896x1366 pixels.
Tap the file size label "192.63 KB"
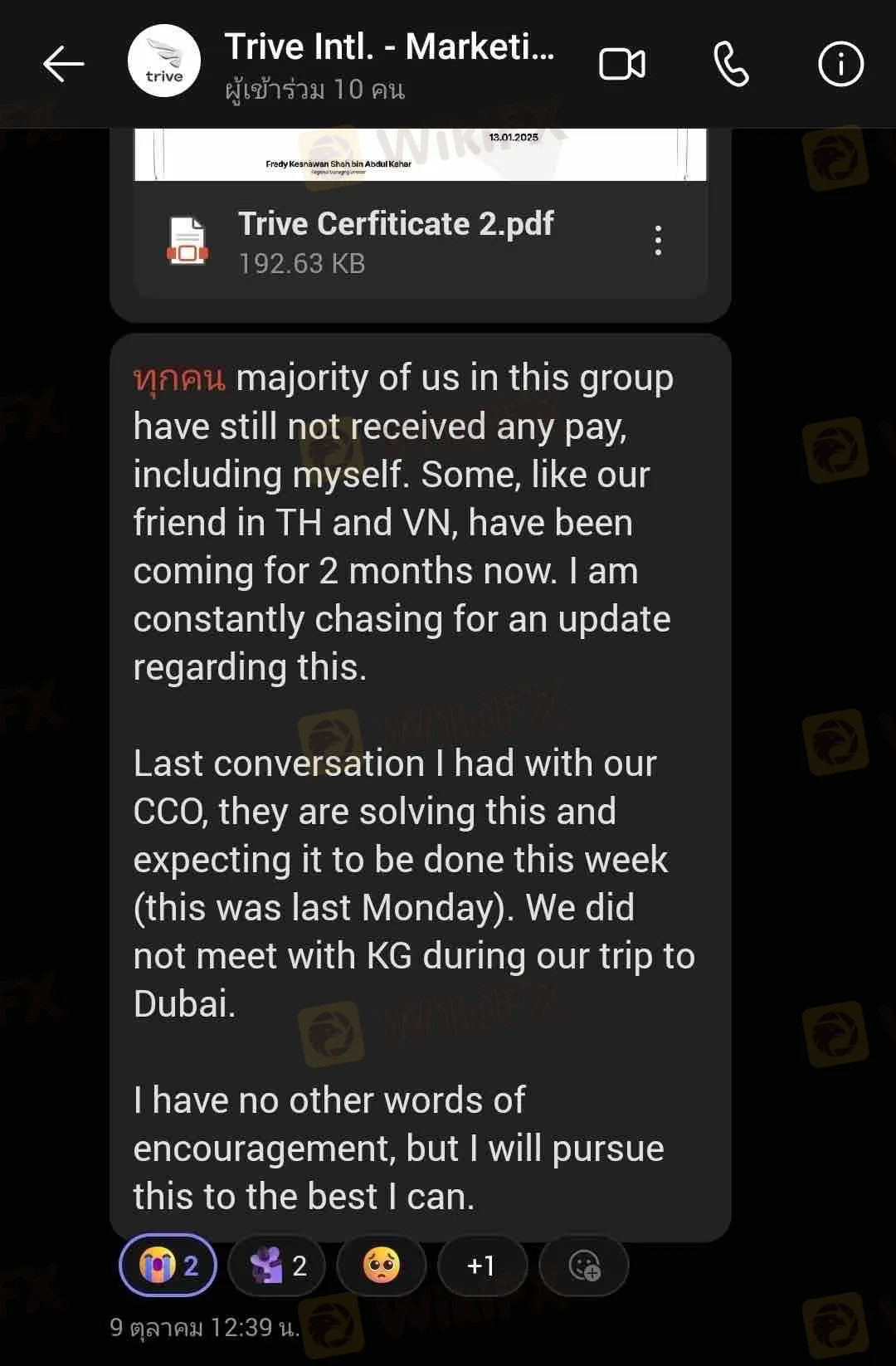[x=301, y=266]
